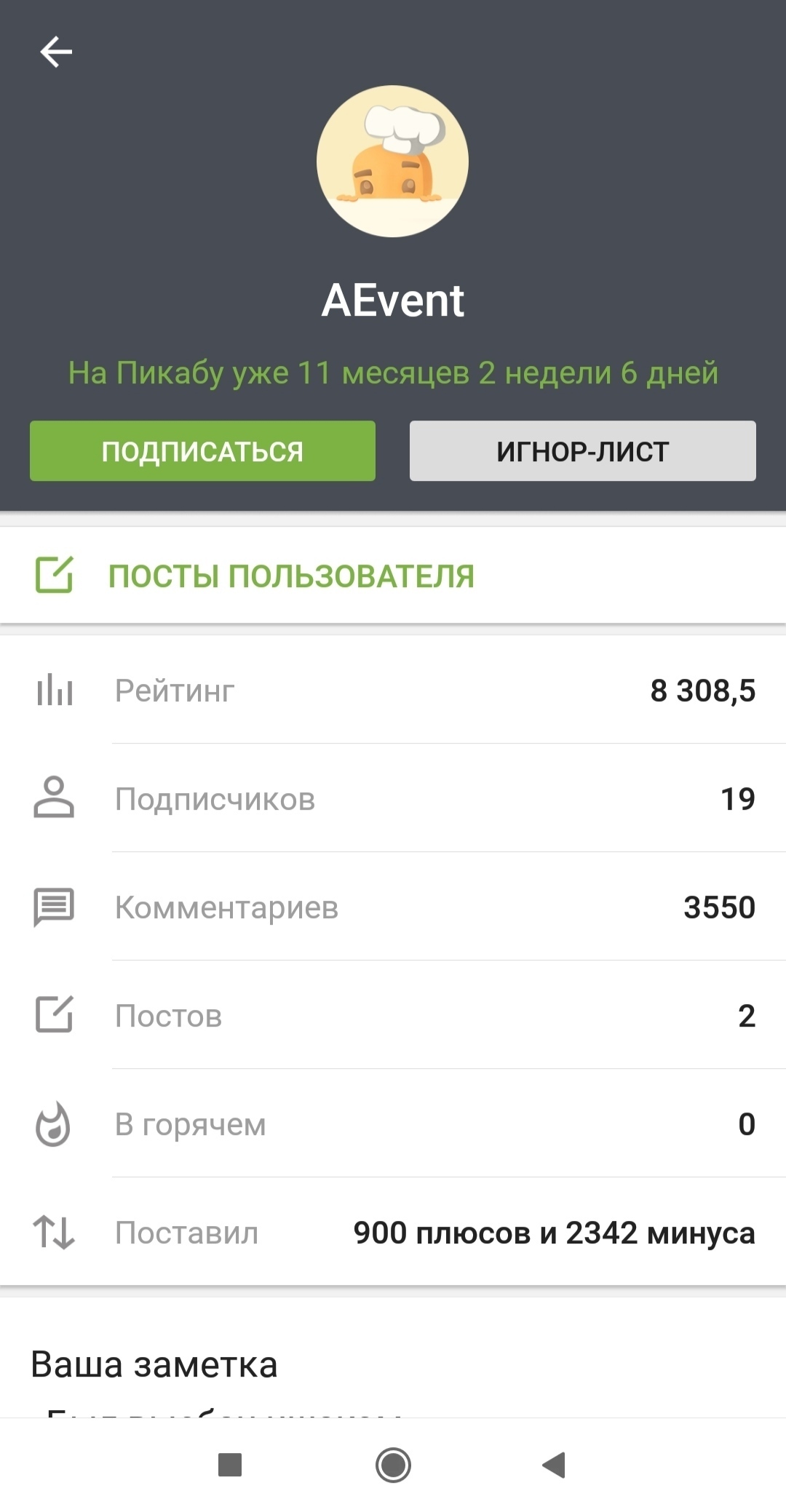Subscribe to AEvent with ПОДПИСАТЬСЯ button
The image size is (786, 1512).
coord(202,451)
